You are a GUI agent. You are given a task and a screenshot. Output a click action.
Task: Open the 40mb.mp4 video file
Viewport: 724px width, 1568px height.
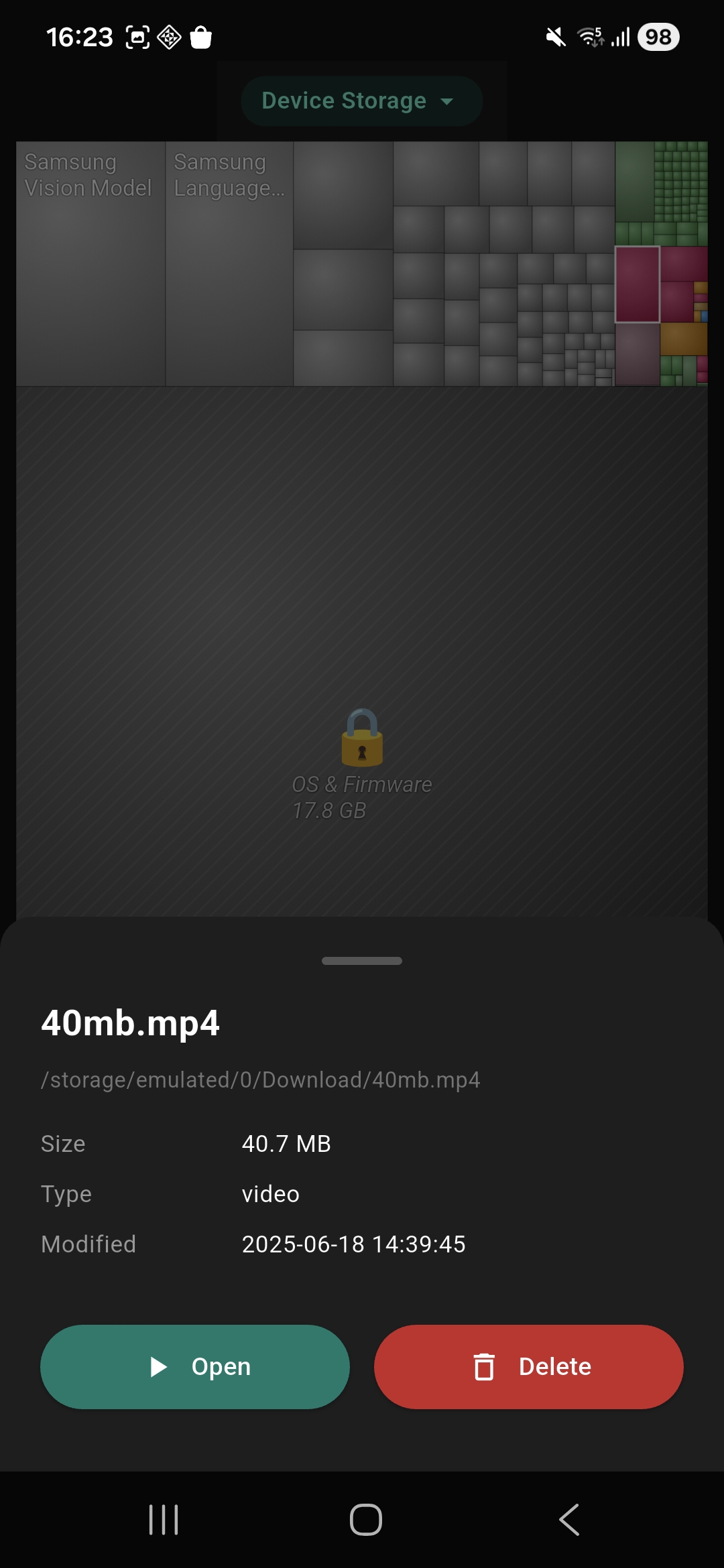(194, 1366)
